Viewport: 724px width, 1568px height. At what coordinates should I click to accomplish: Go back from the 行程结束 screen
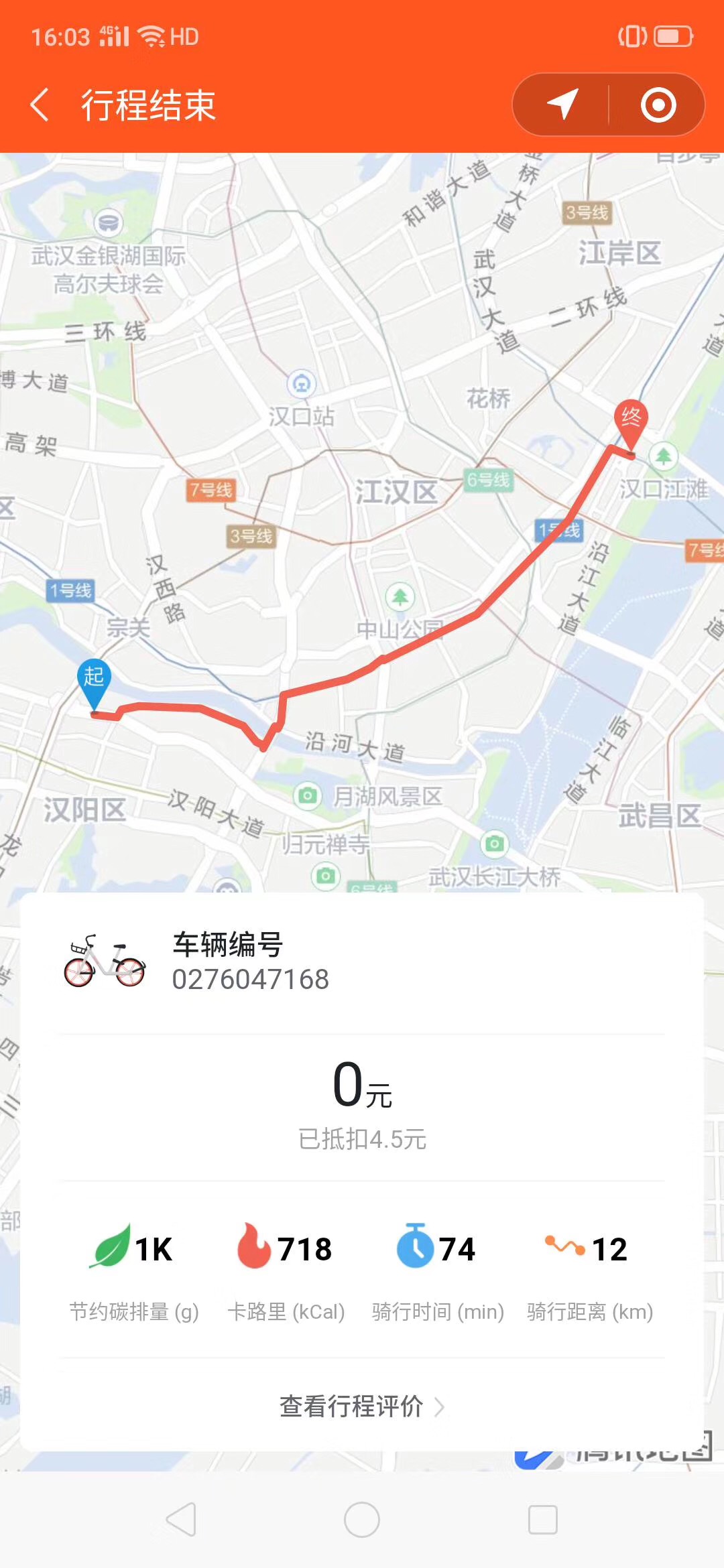click(40, 105)
